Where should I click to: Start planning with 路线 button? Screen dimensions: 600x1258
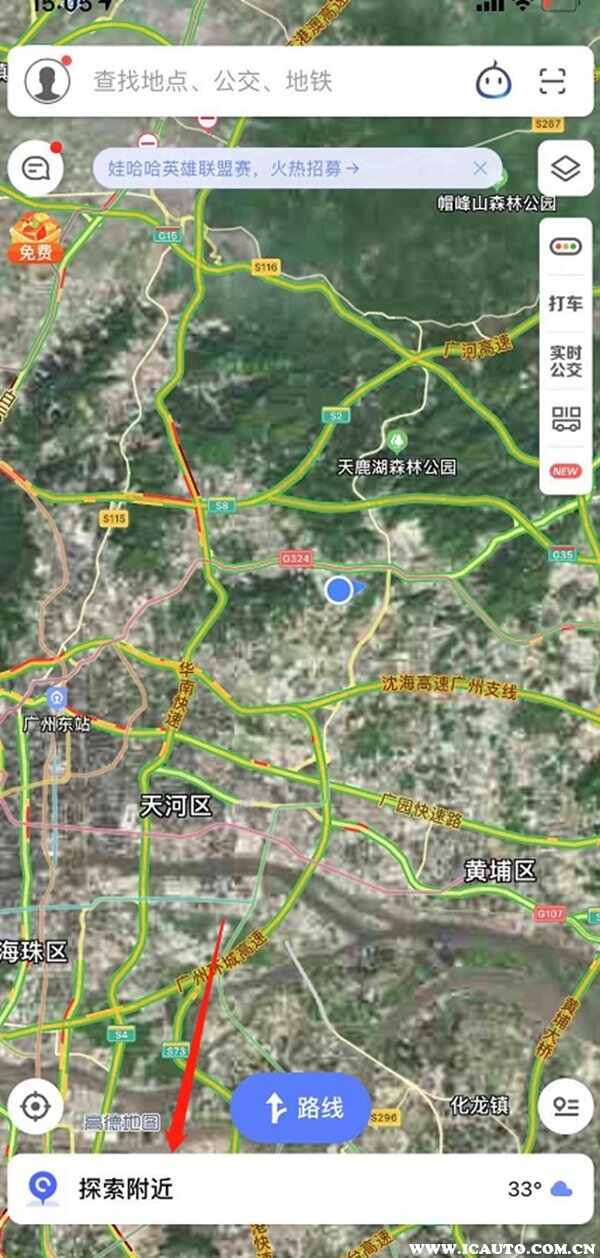tap(301, 1107)
